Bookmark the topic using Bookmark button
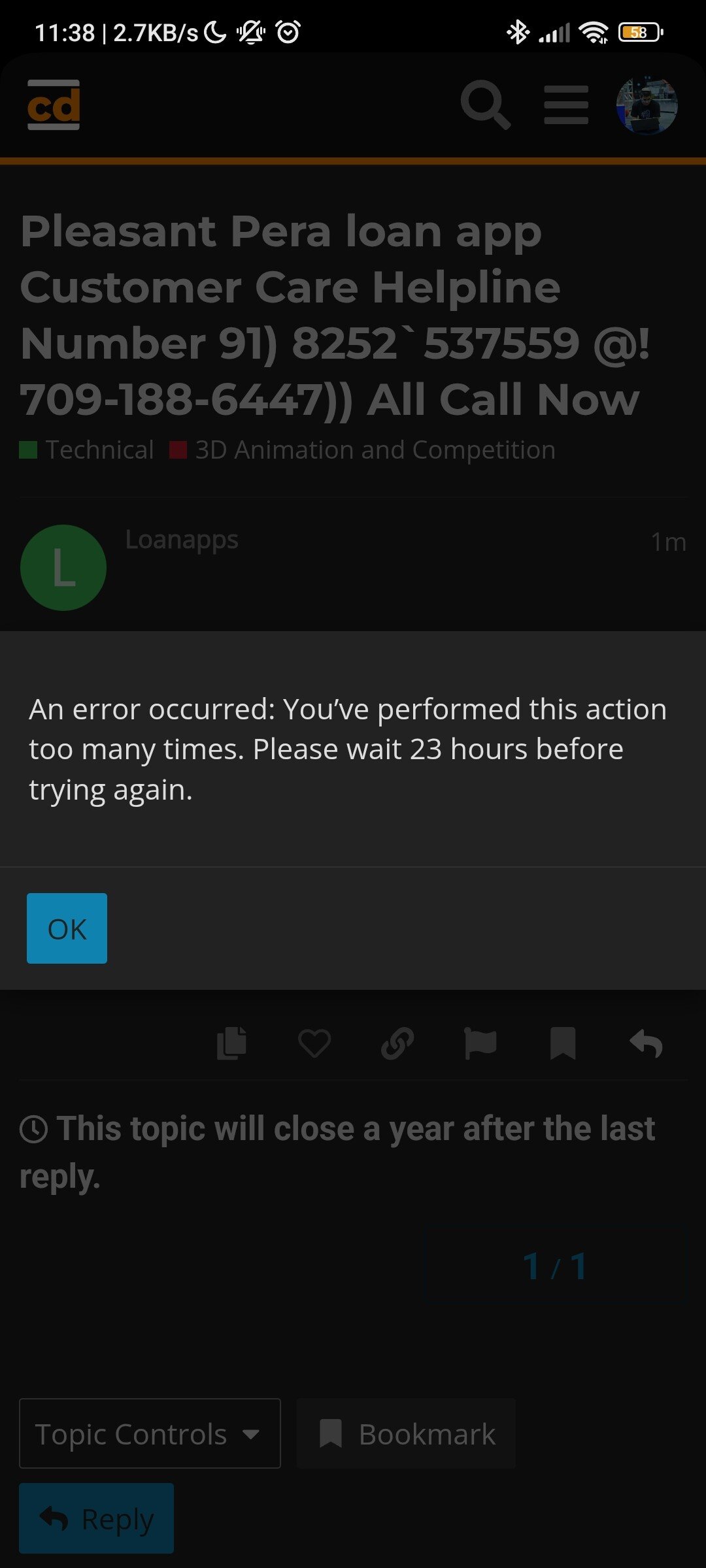This screenshot has height=1568, width=706. [406, 1433]
